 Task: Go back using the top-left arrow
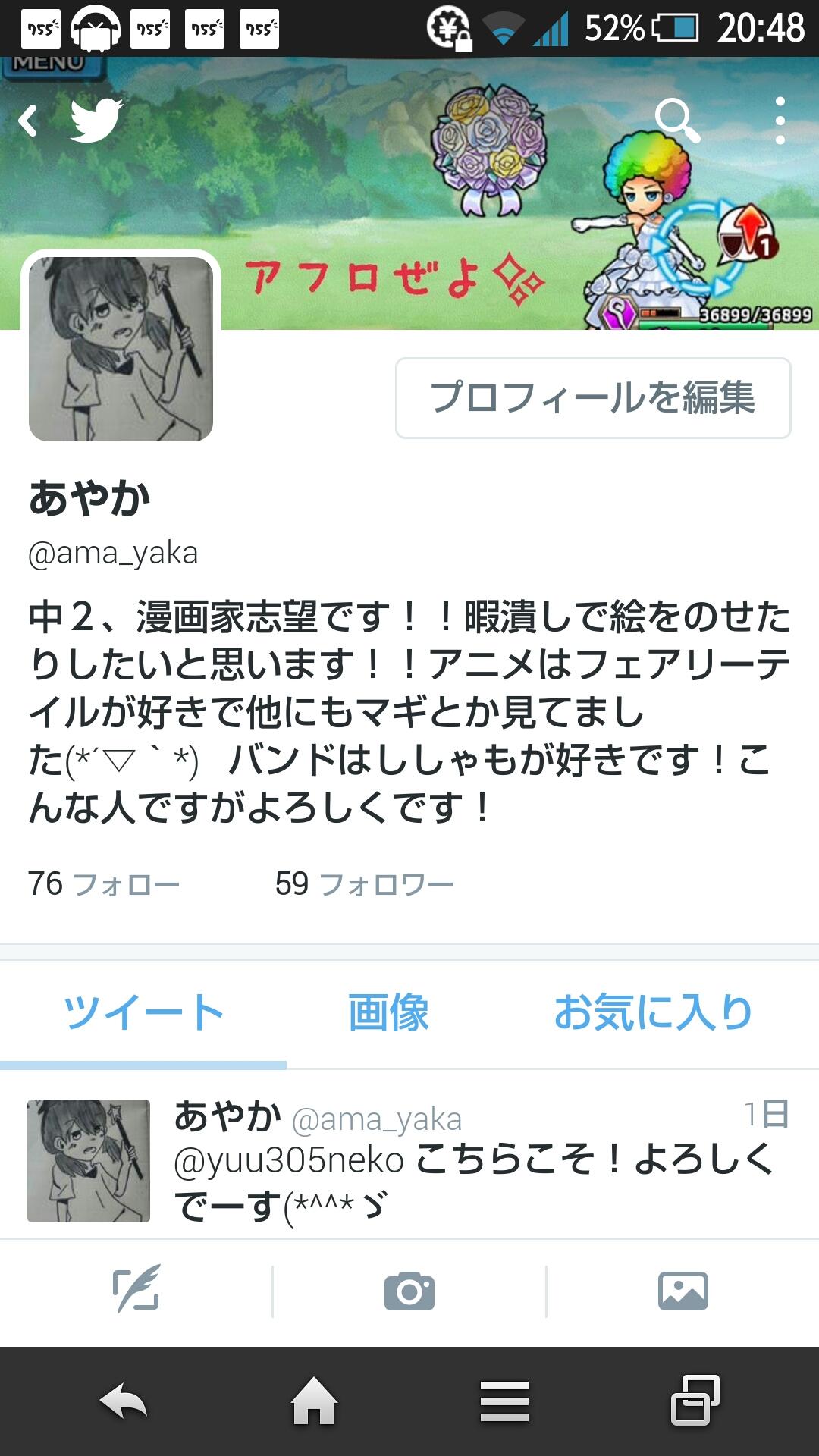coord(29,121)
